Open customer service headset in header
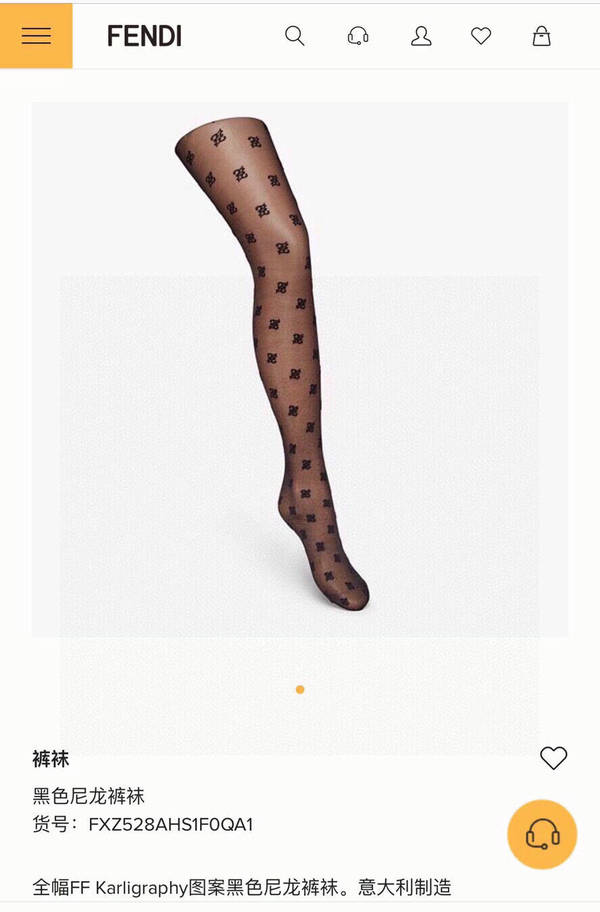The image size is (600, 912). (358, 36)
